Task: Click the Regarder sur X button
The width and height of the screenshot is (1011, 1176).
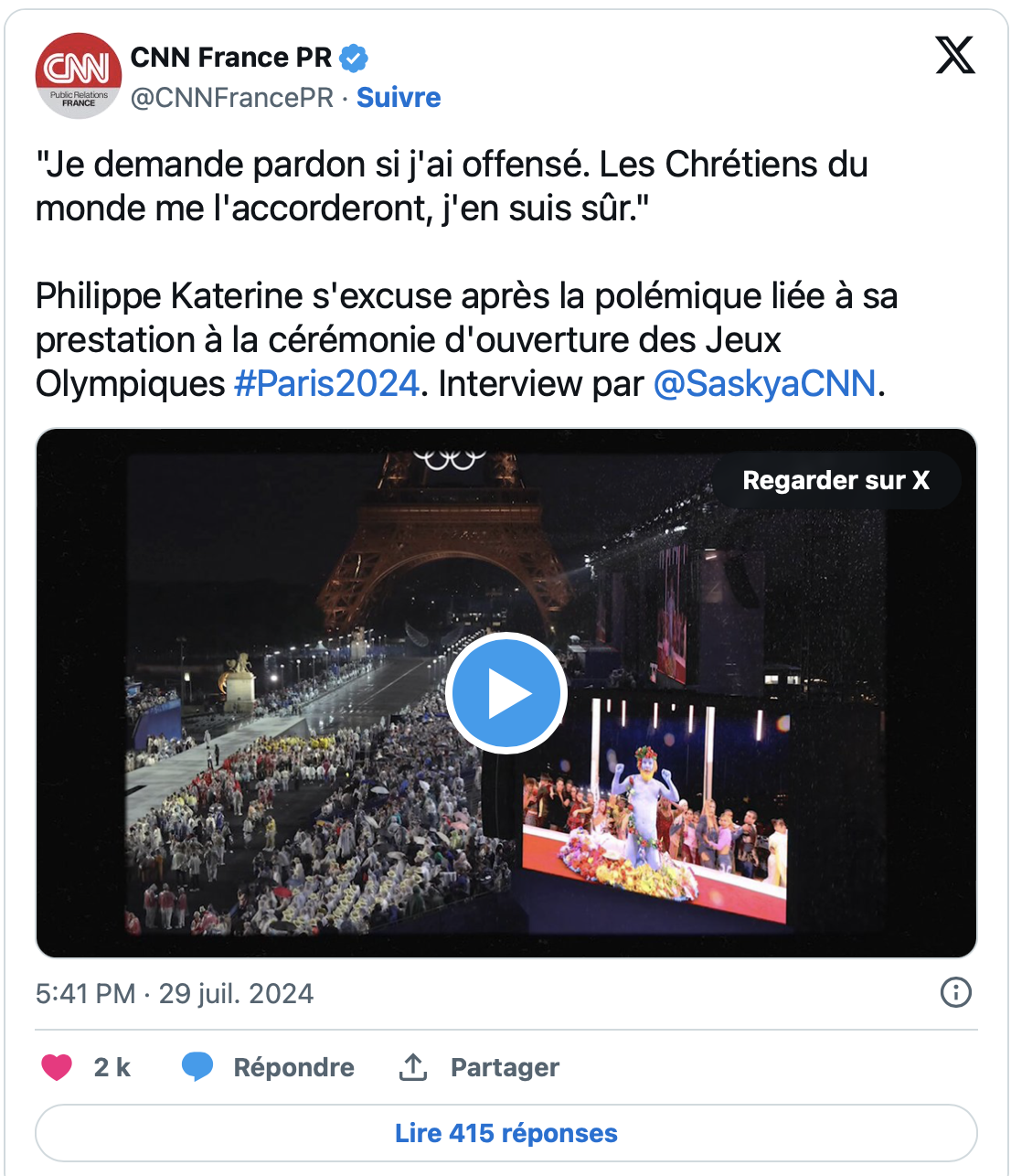Action: pos(836,479)
